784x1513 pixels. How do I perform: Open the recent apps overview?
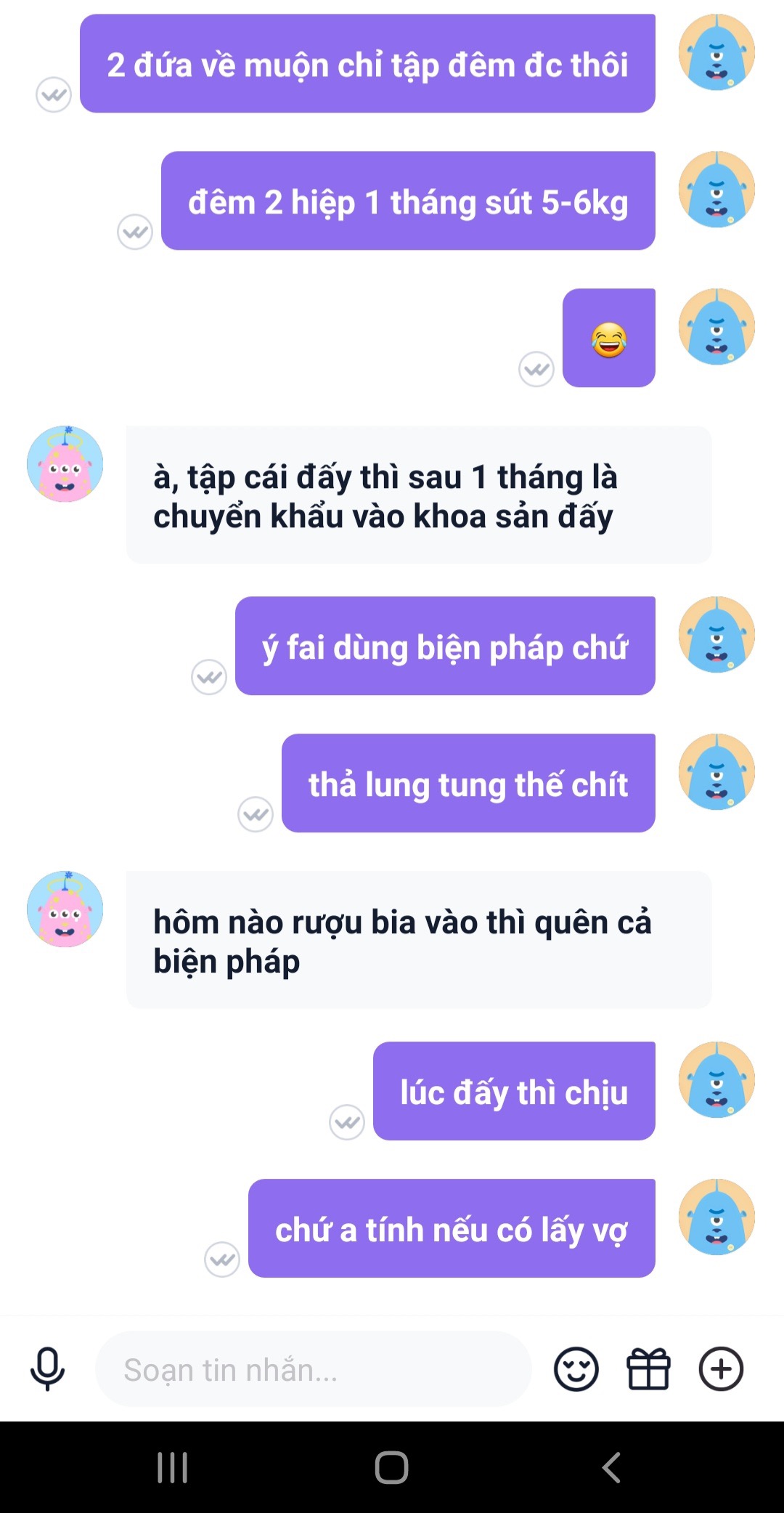(x=173, y=1467)
